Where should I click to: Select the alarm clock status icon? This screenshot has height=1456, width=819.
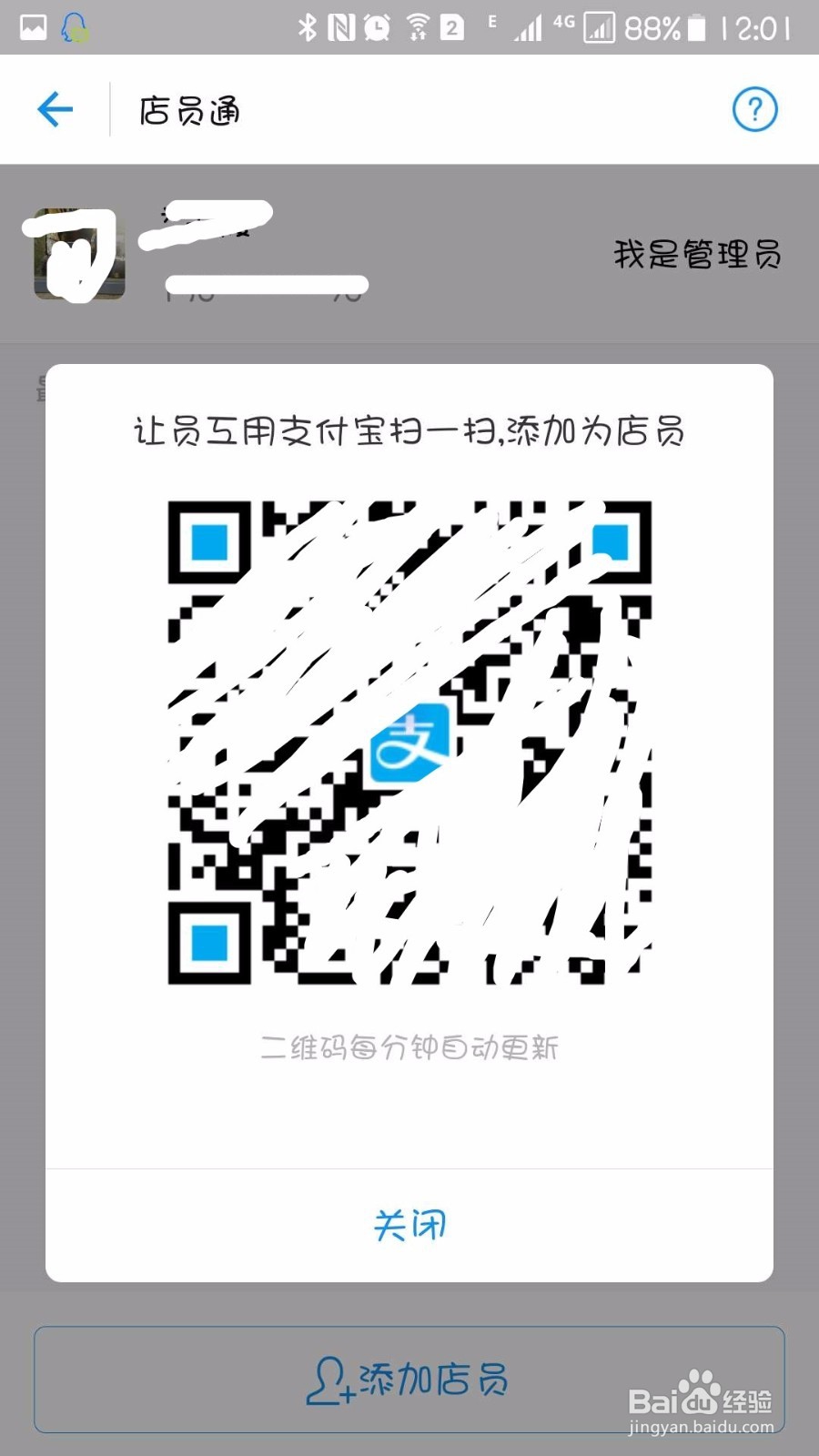(375, 27)
